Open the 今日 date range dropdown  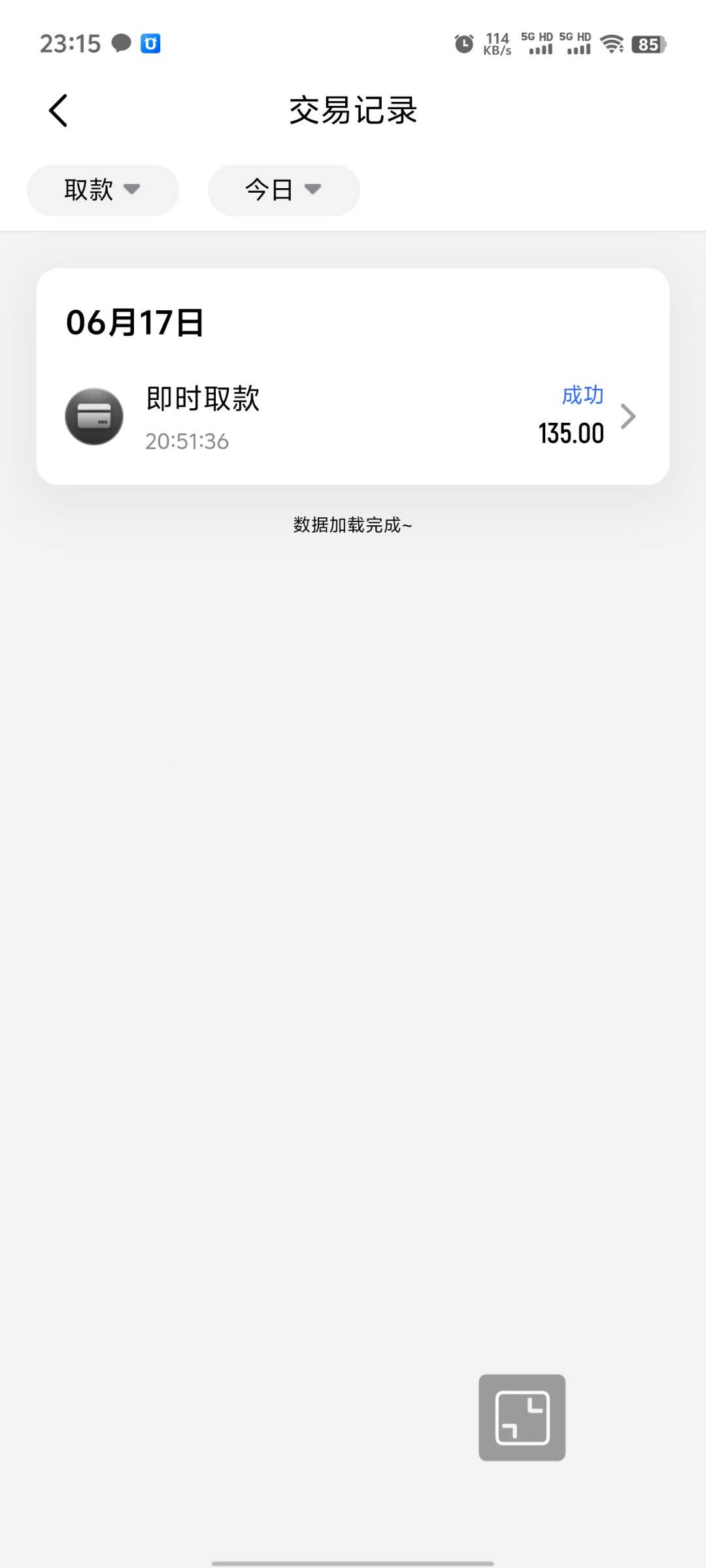(x=284, y=190)
